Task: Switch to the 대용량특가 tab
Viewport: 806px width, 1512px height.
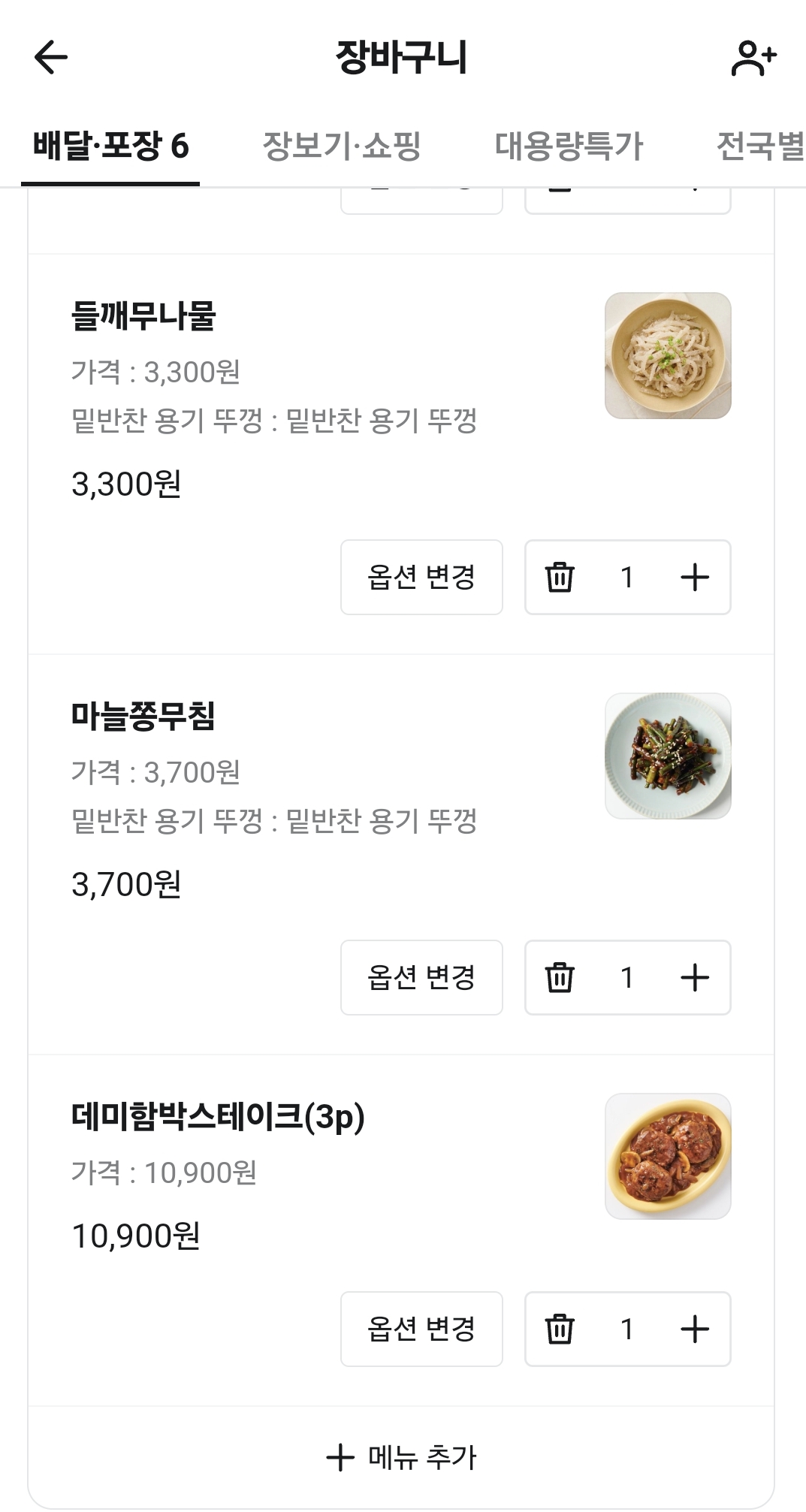Action: coord(569,146)
